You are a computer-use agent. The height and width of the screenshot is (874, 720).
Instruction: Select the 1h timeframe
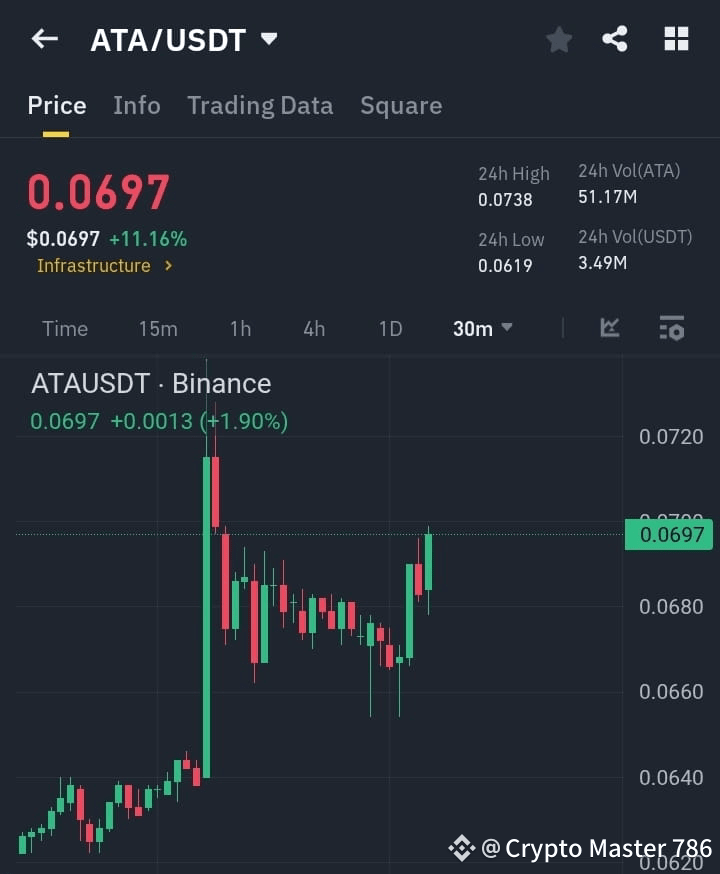(240, 328)
